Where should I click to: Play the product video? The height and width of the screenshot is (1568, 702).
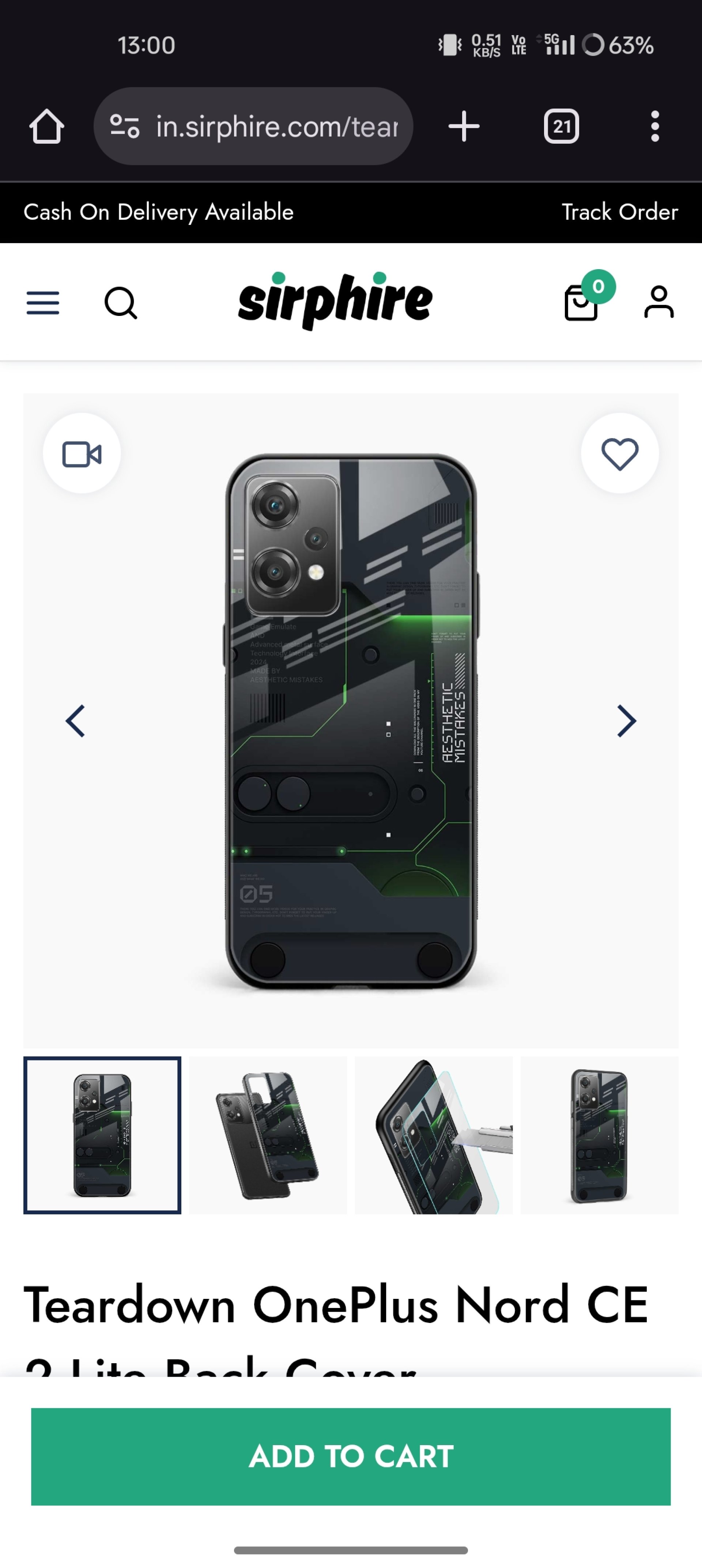pos(82,454)
